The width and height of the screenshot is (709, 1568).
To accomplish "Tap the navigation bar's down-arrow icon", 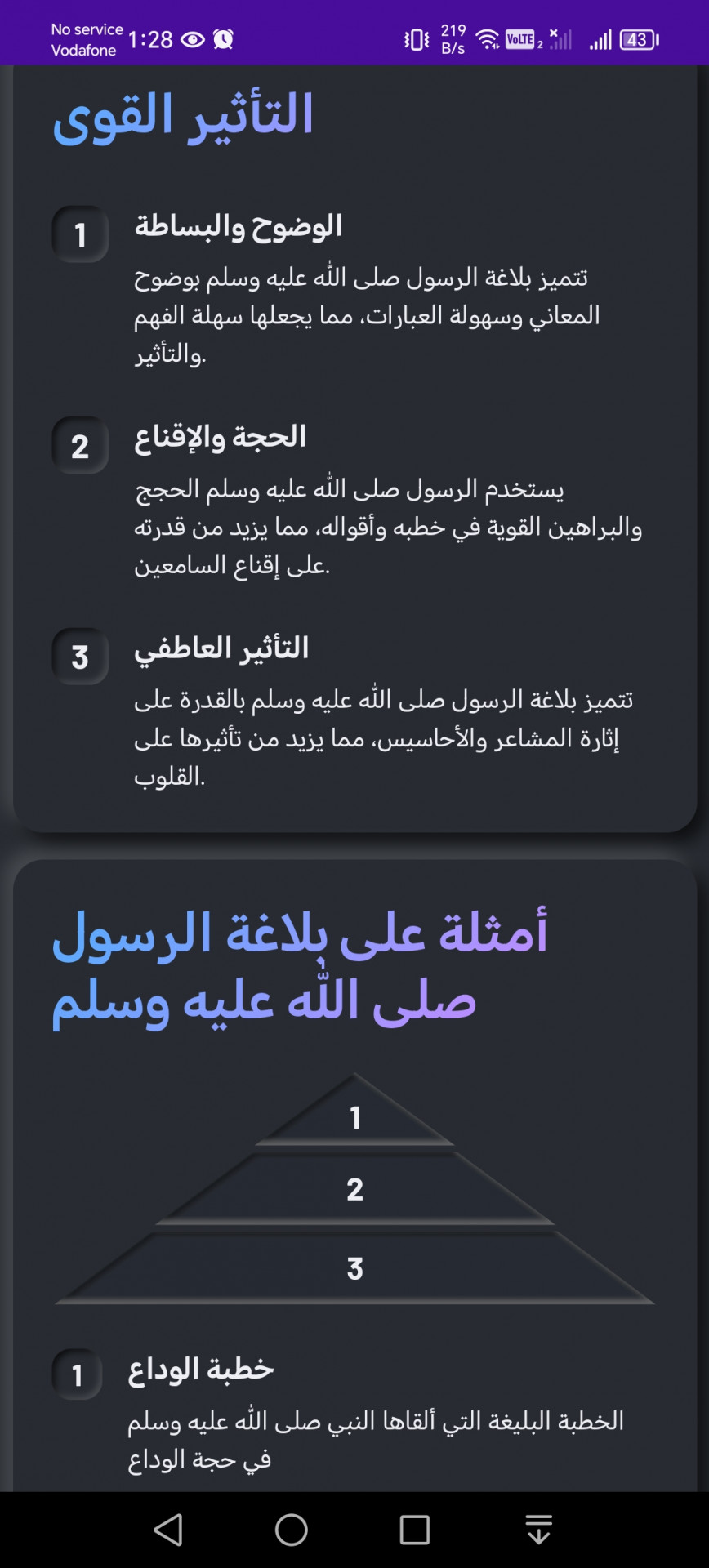I will coord(538,1530).
